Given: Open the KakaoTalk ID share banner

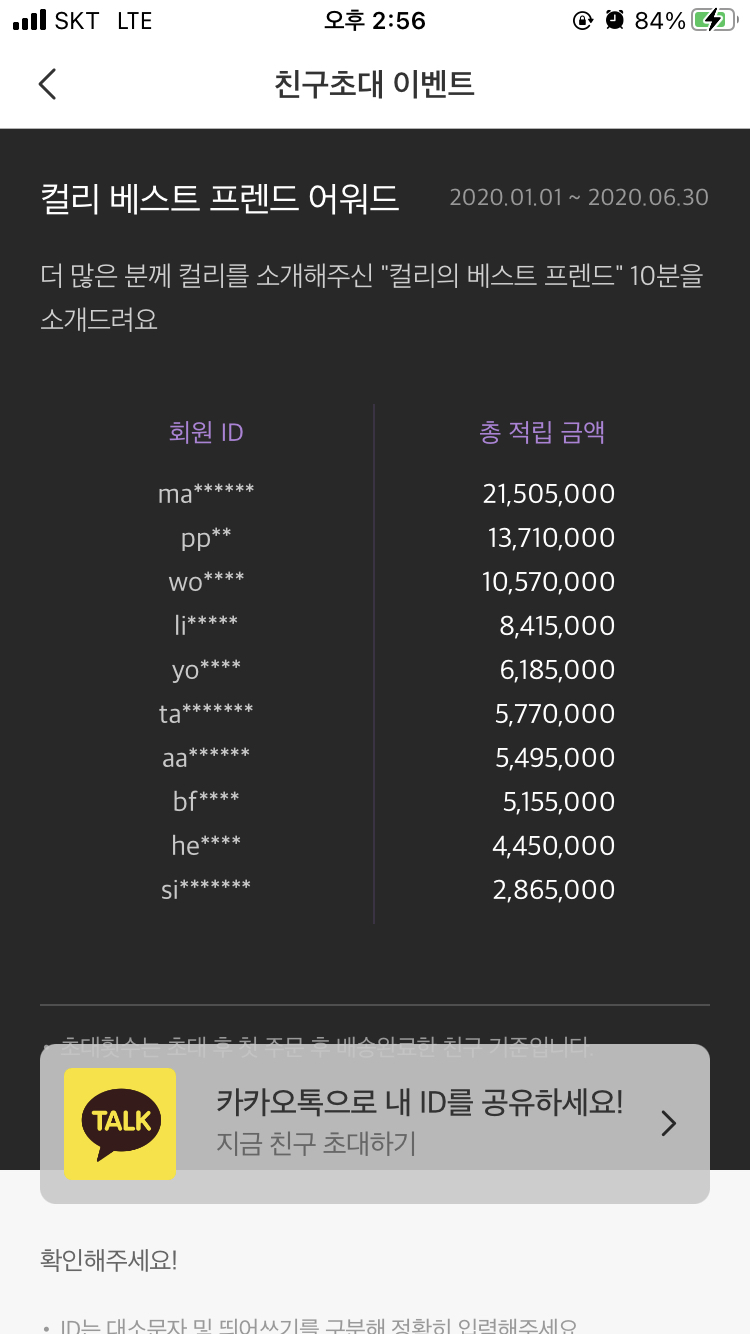Looking at the screenshot, I should [375, 1124].
